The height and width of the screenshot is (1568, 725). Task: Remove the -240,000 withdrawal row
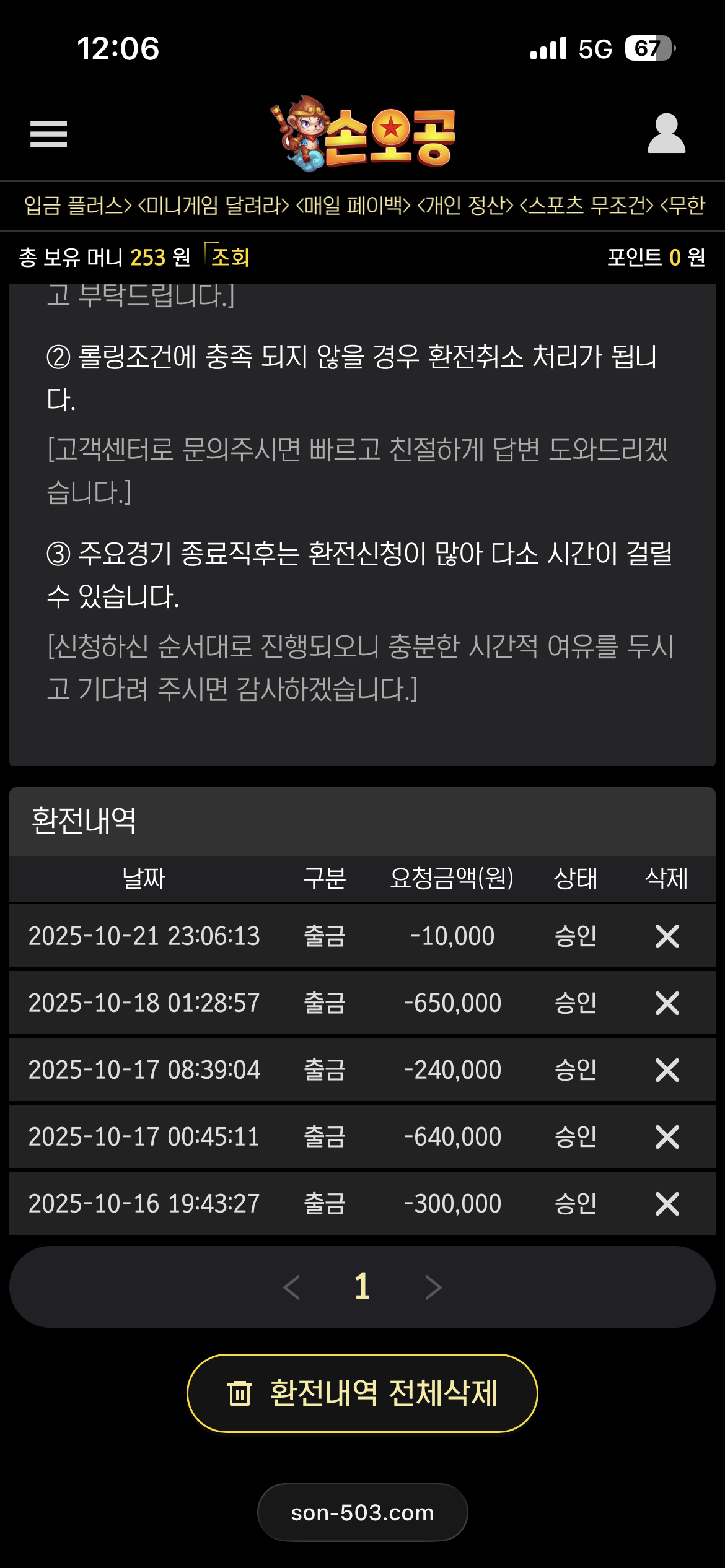[667, 1070]
